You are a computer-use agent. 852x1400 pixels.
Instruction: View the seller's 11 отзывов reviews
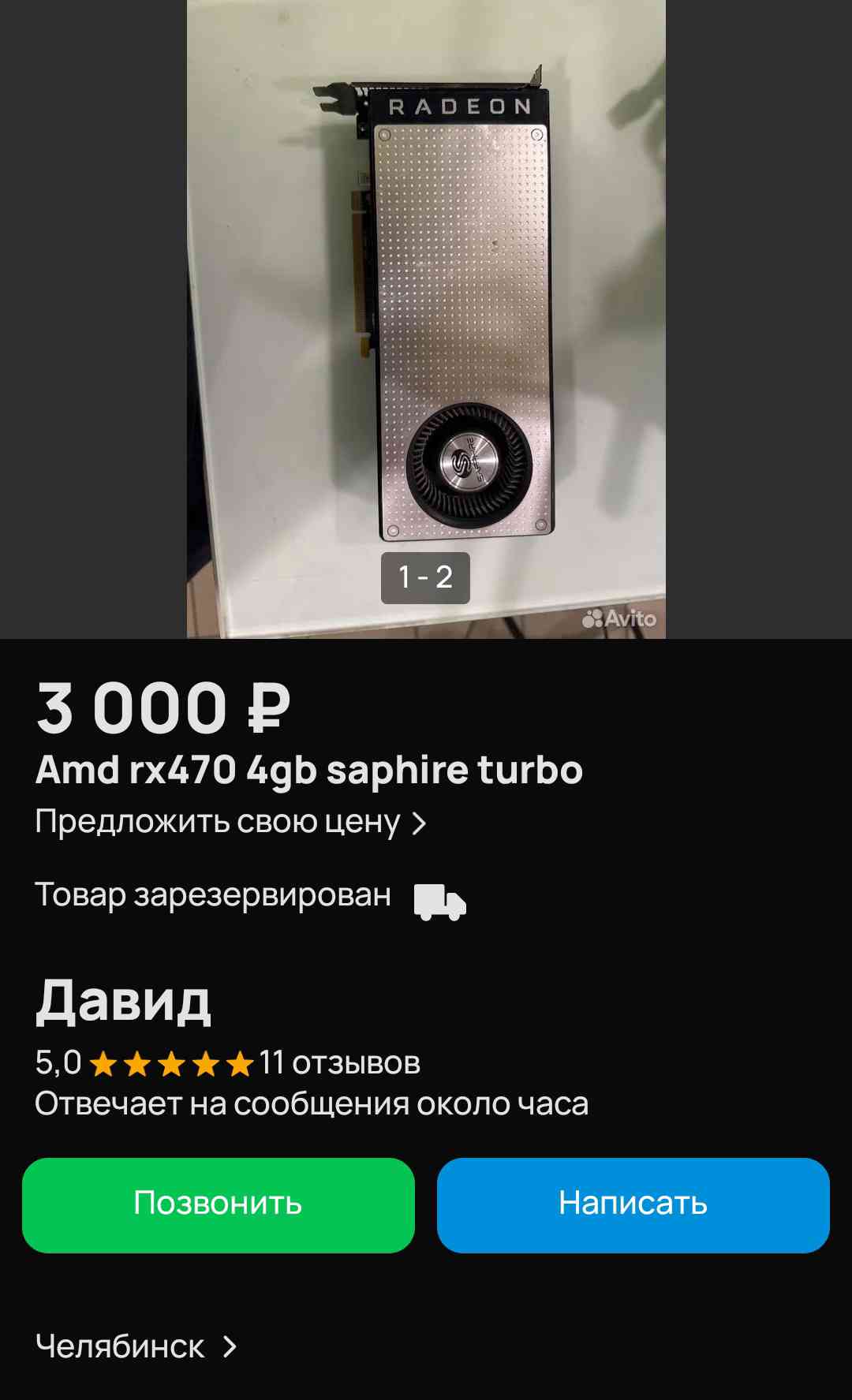[339, 1063]
